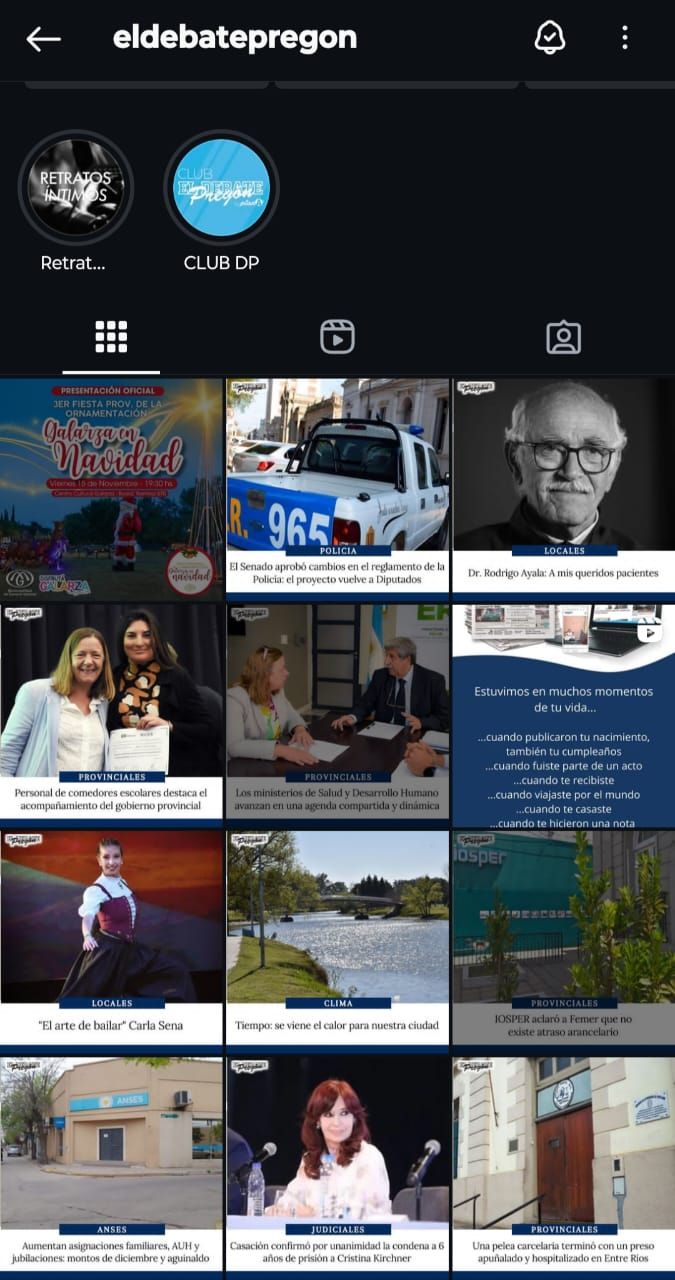View the CLUB DP story highlight
The image size is (675, 1280).
coord(221,188)
